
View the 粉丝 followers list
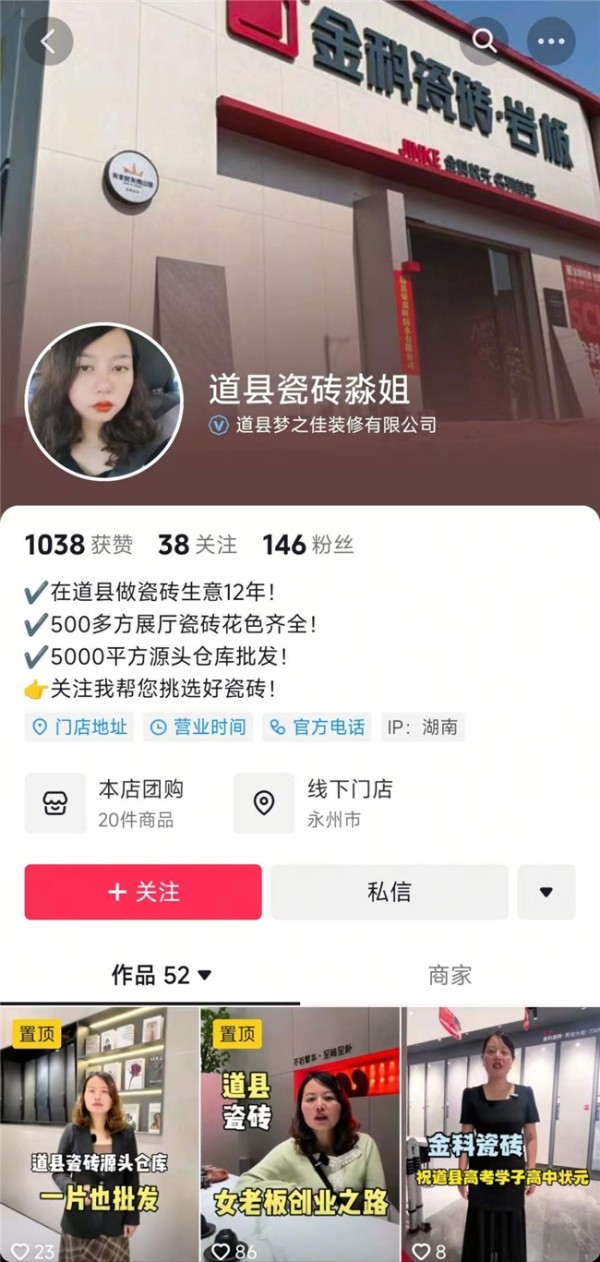[308, 545]
